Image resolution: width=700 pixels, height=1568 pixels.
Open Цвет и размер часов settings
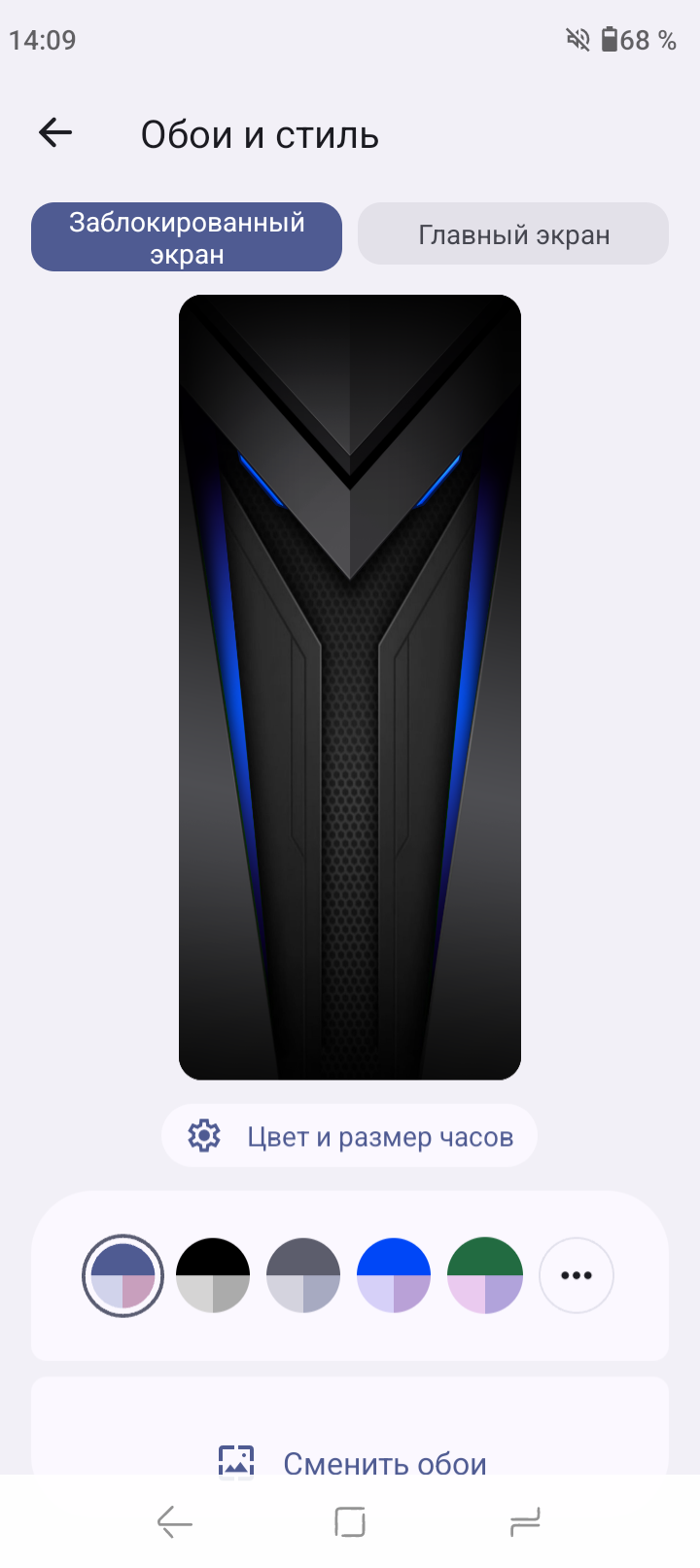(x=350, y=1136)
